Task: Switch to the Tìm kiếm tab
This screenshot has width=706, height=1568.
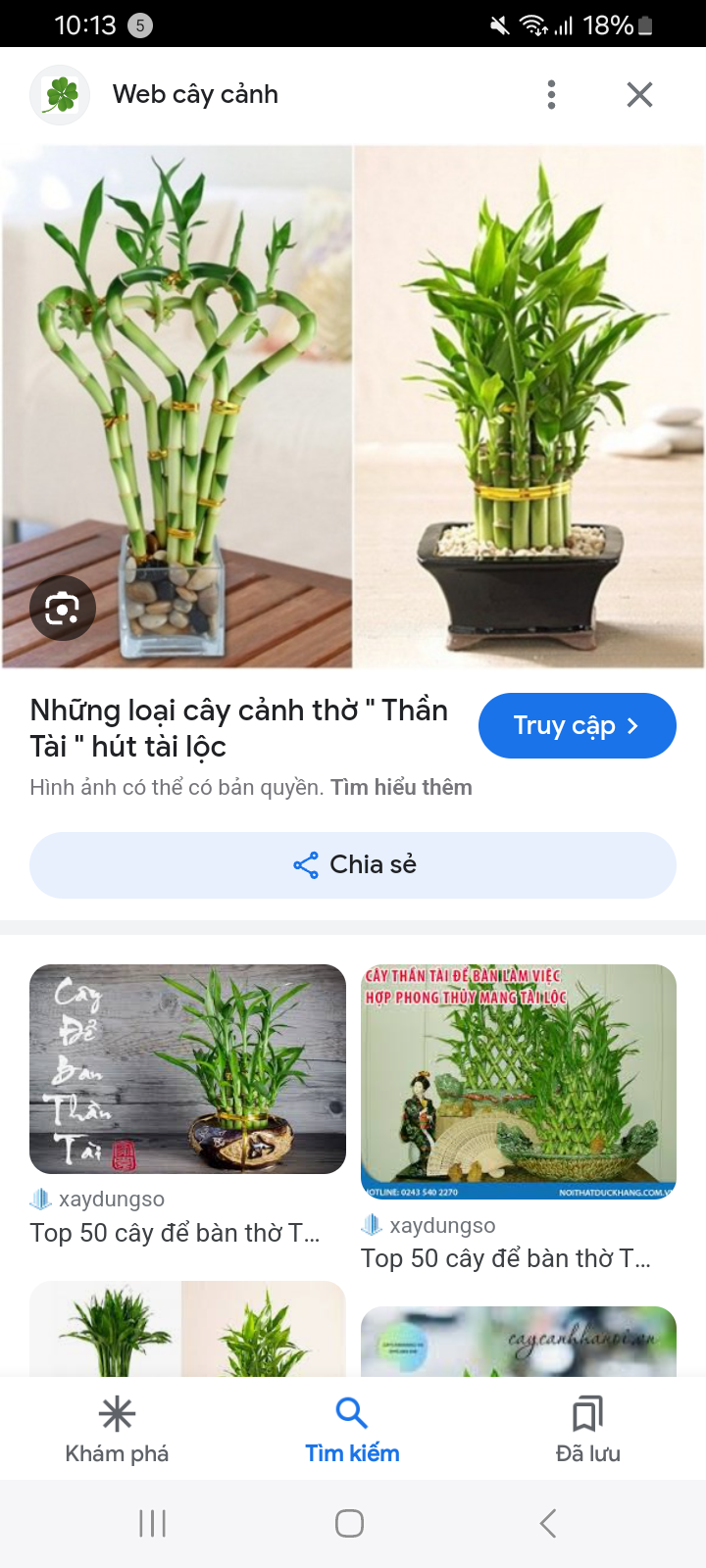Action: 352,1431
